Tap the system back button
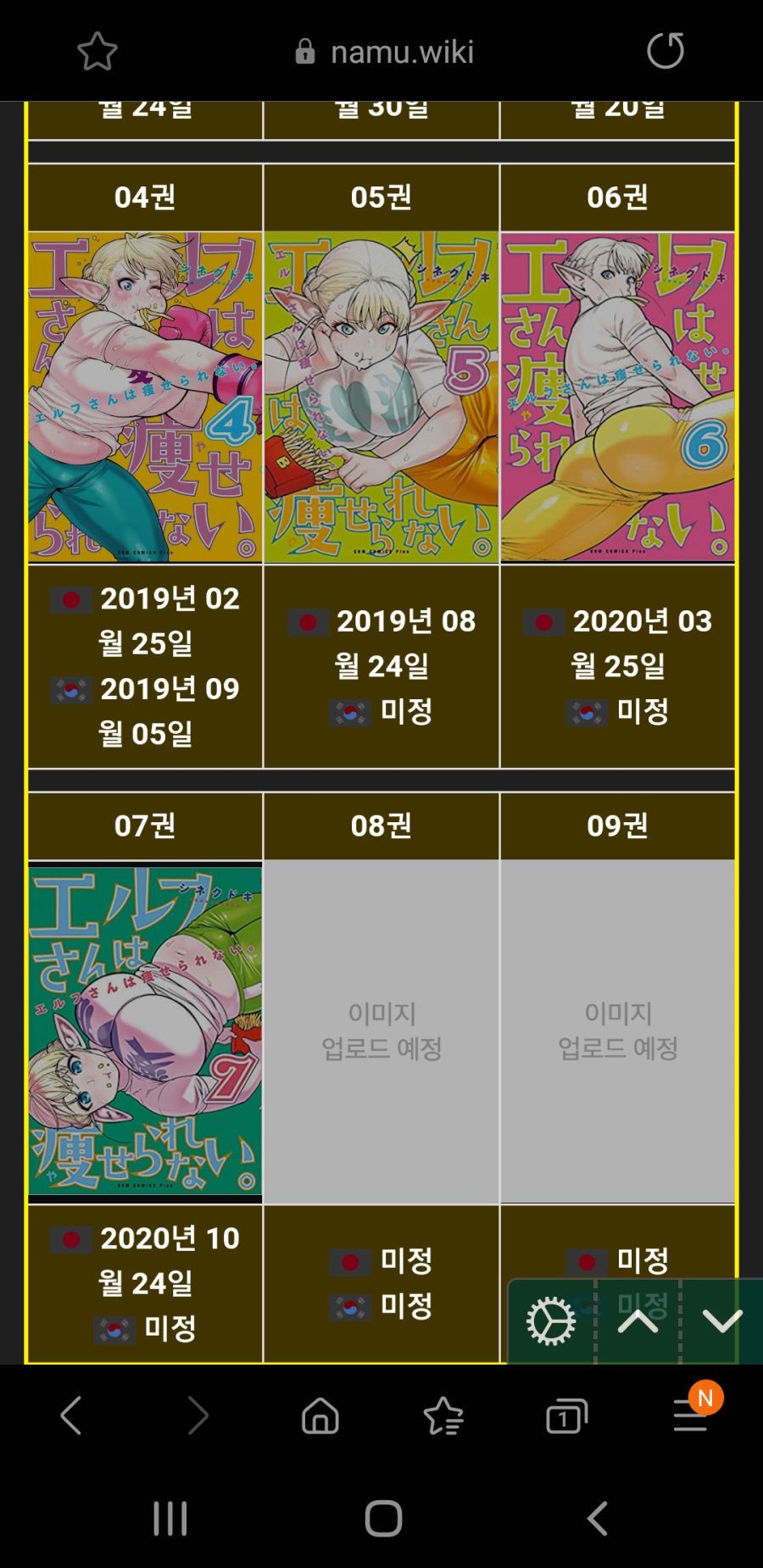The height and width of the screenshot is (1568, 763). click(597, 1518)
